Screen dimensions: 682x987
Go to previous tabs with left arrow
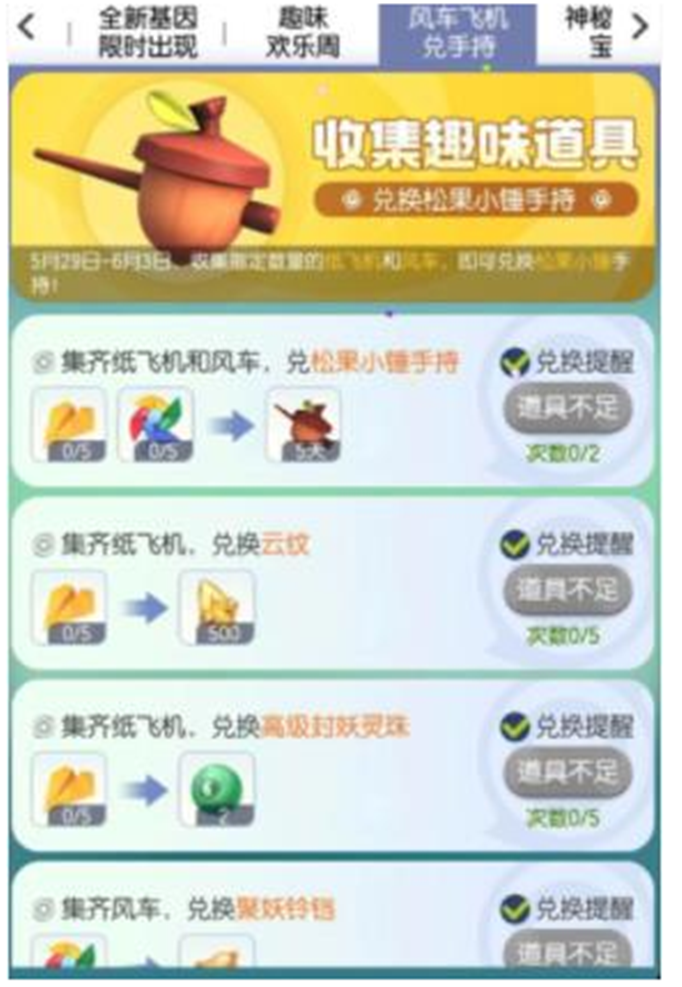(27, 29)
